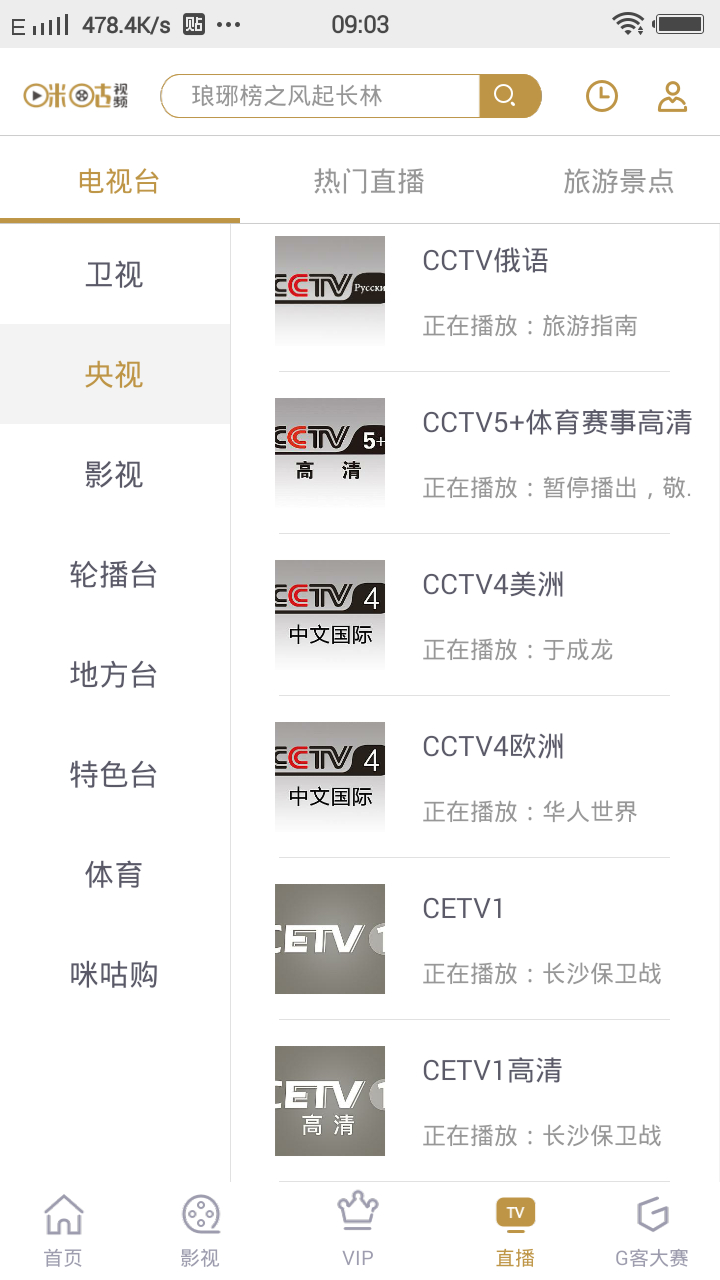
Task: Open watch history clock icon
Action: (x=601, y=96)
